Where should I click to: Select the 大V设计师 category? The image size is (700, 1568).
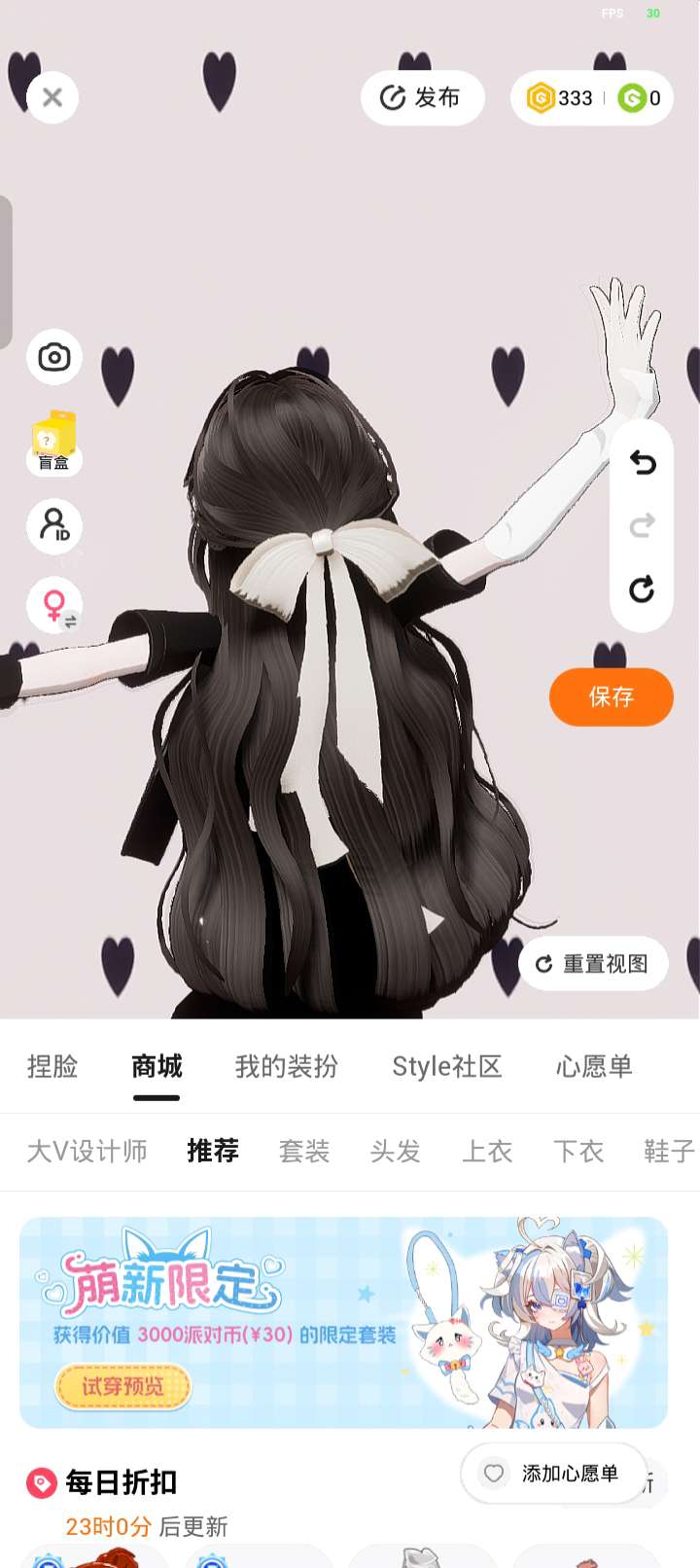(x=87, y=1151)
